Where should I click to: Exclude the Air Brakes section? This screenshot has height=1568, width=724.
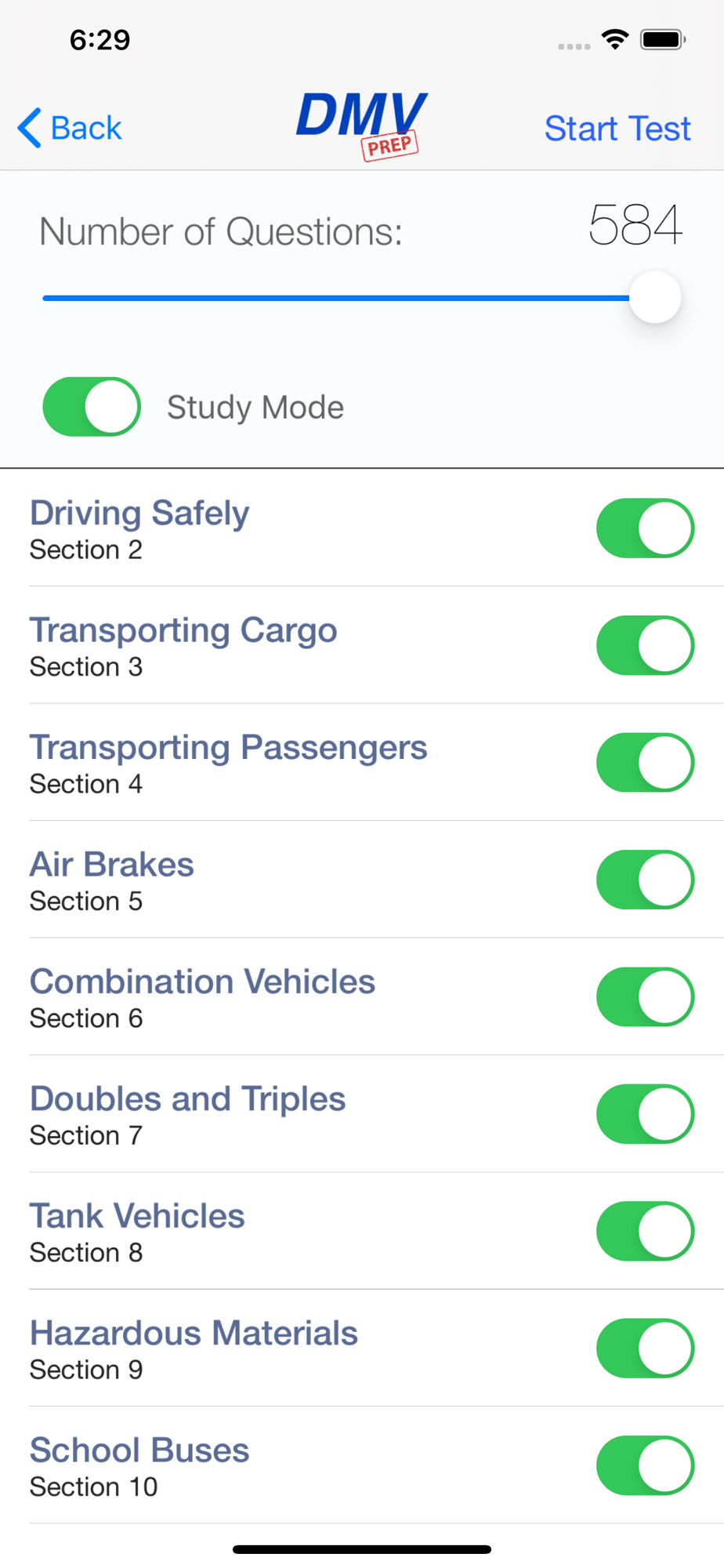pyautogui.click(x=645, y=880)
